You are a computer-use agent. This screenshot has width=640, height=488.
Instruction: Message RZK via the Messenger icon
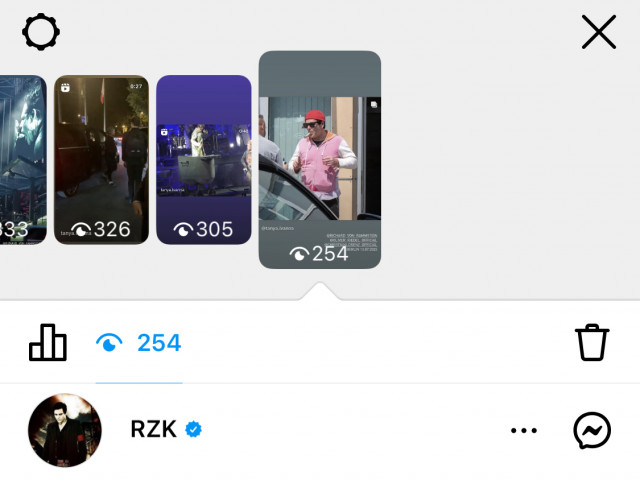592,430
